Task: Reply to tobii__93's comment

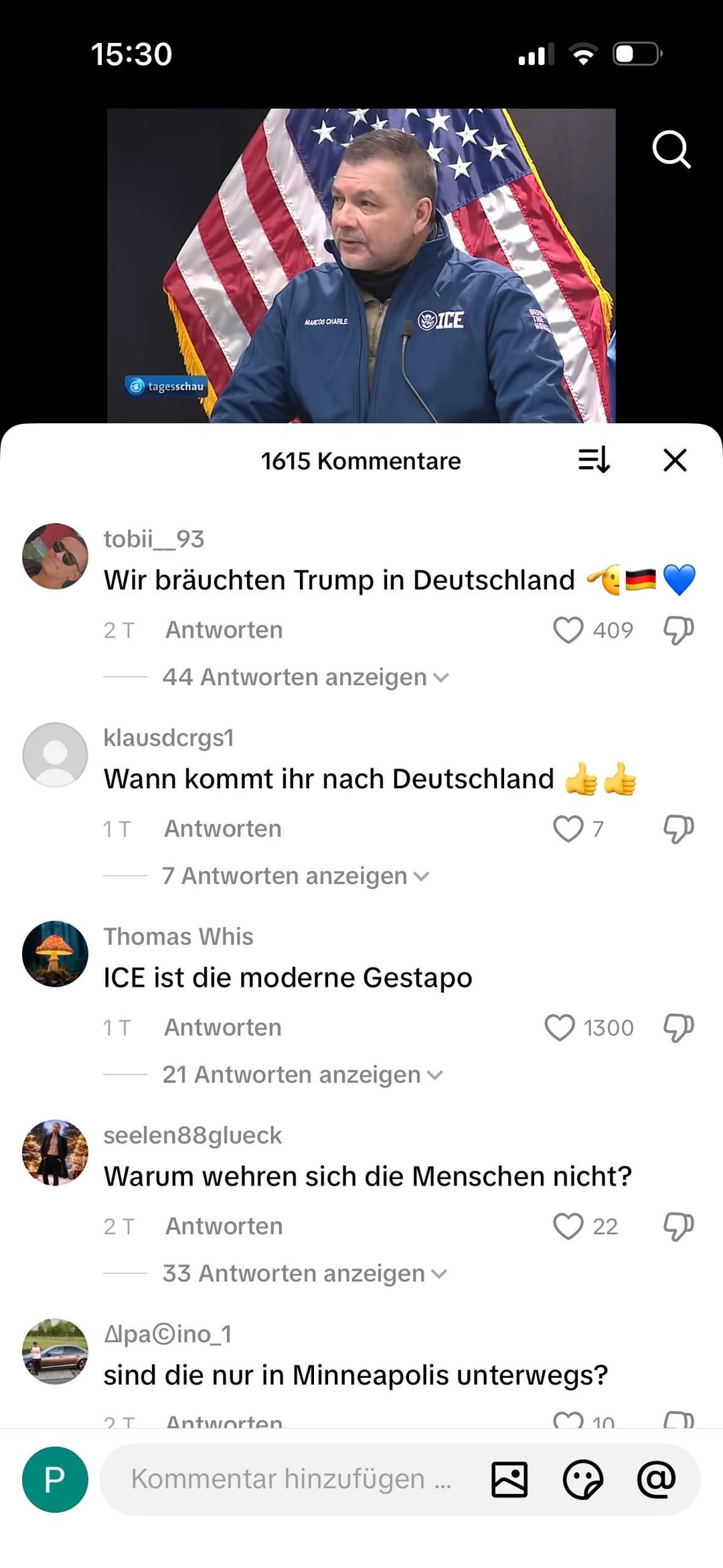Action: coord(224,630)
